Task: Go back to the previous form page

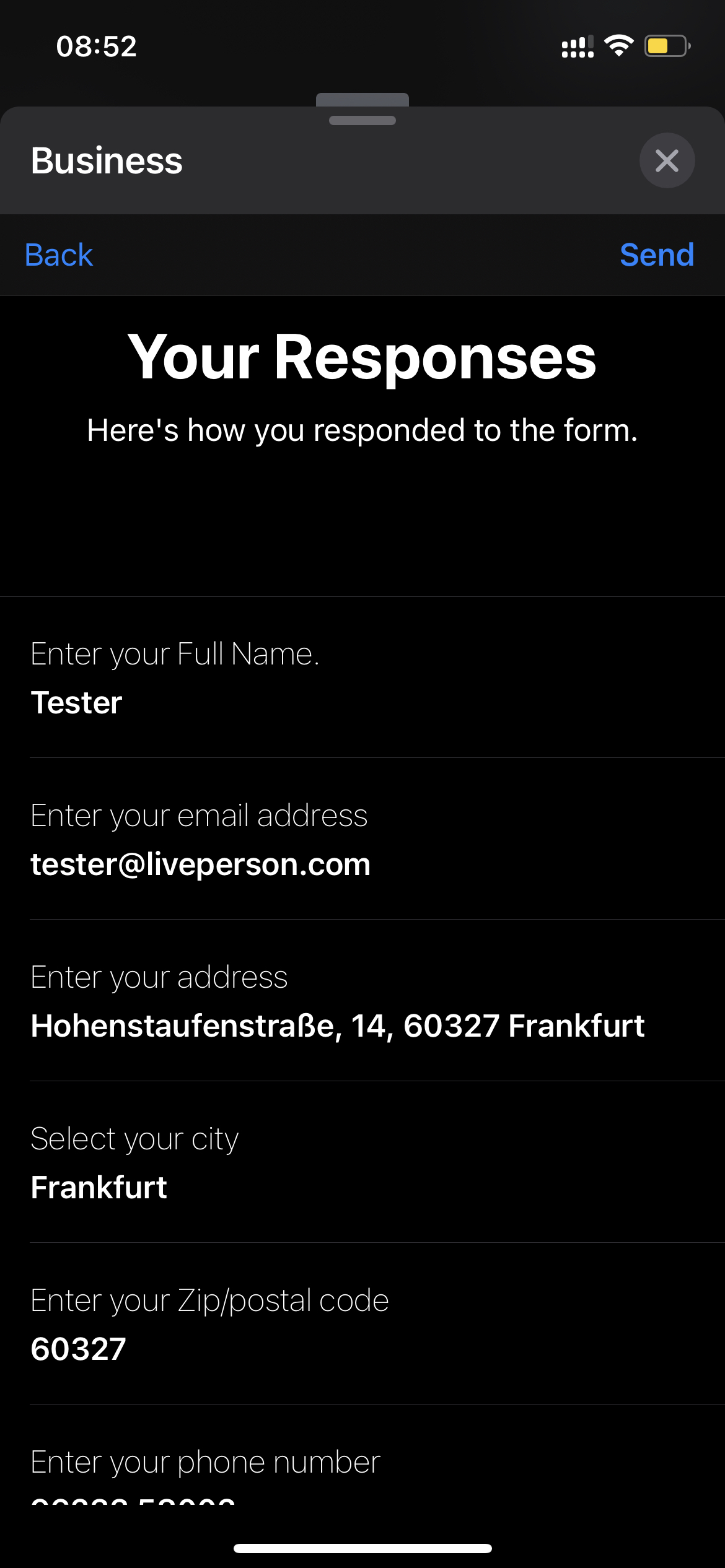Action: coord(59,255)
